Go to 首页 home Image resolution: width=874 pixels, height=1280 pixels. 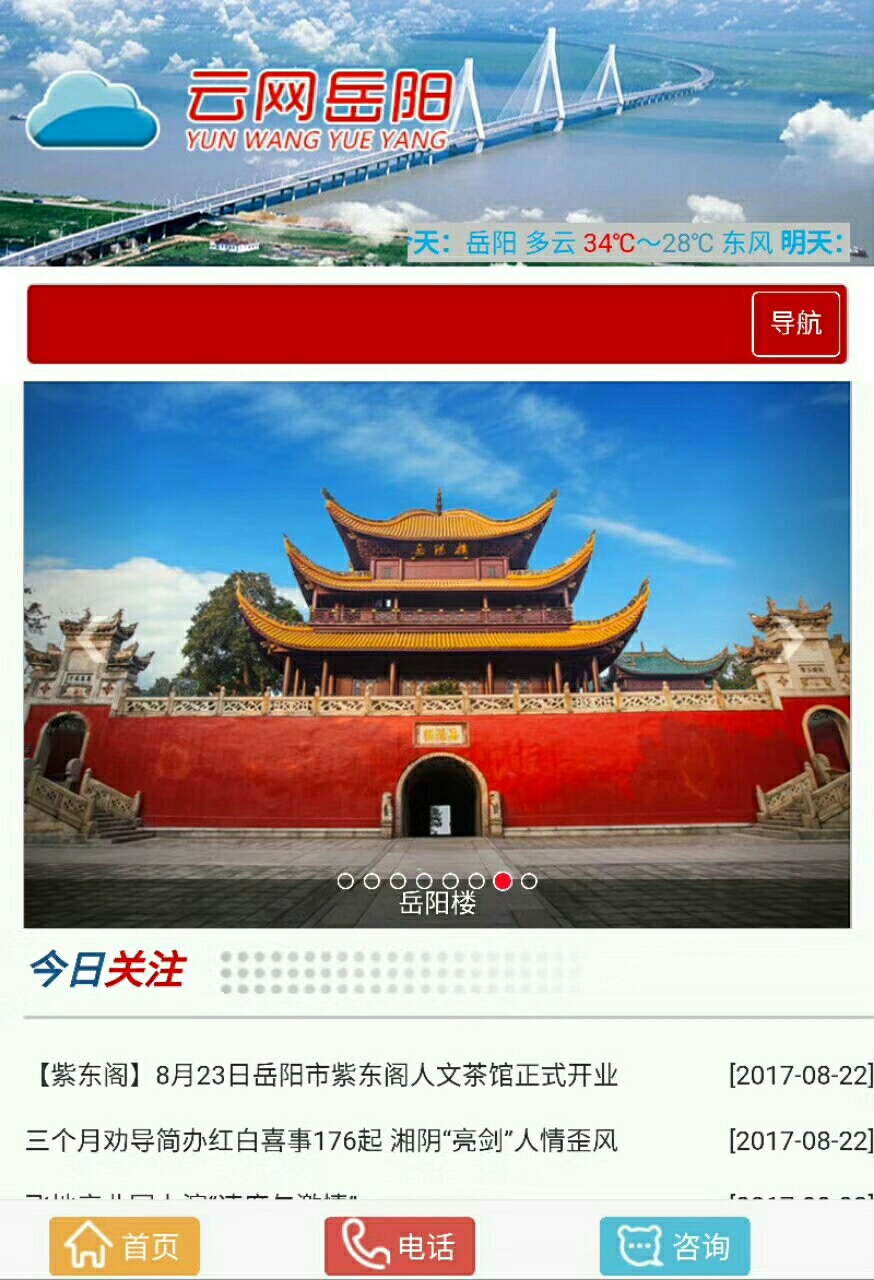pos(125,1246)
